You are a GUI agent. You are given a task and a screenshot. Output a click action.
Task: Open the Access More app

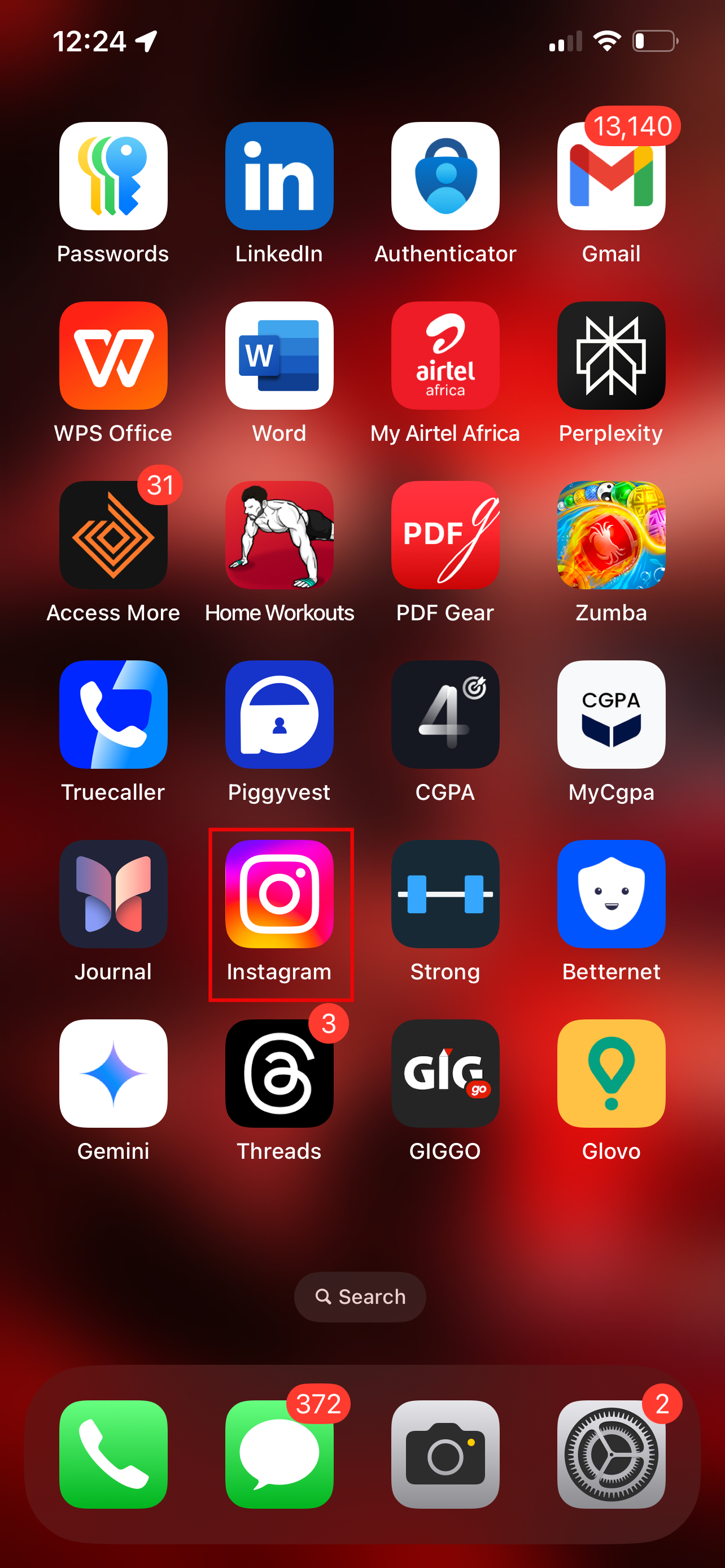[113, 535]
